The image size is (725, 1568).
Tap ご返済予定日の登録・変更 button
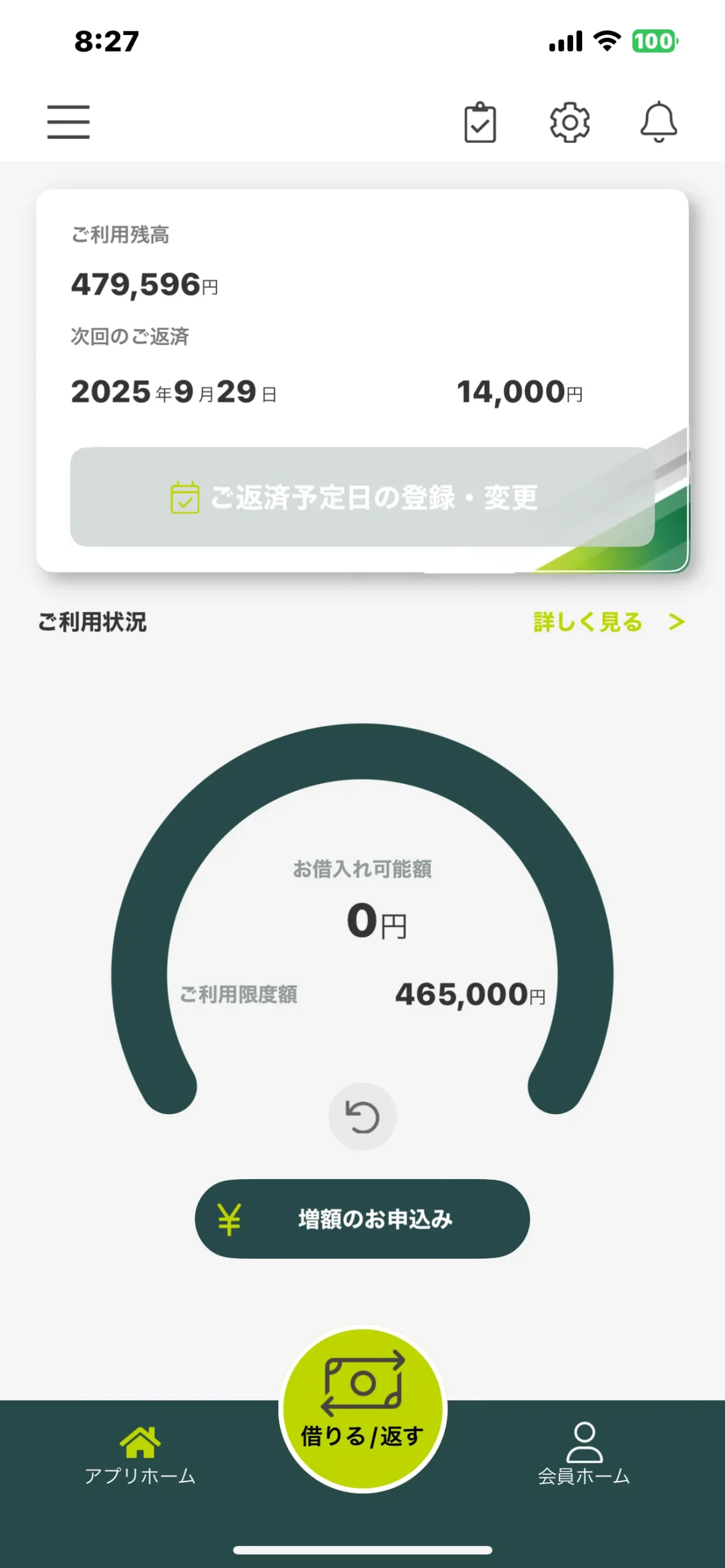(x=362, y=497)
